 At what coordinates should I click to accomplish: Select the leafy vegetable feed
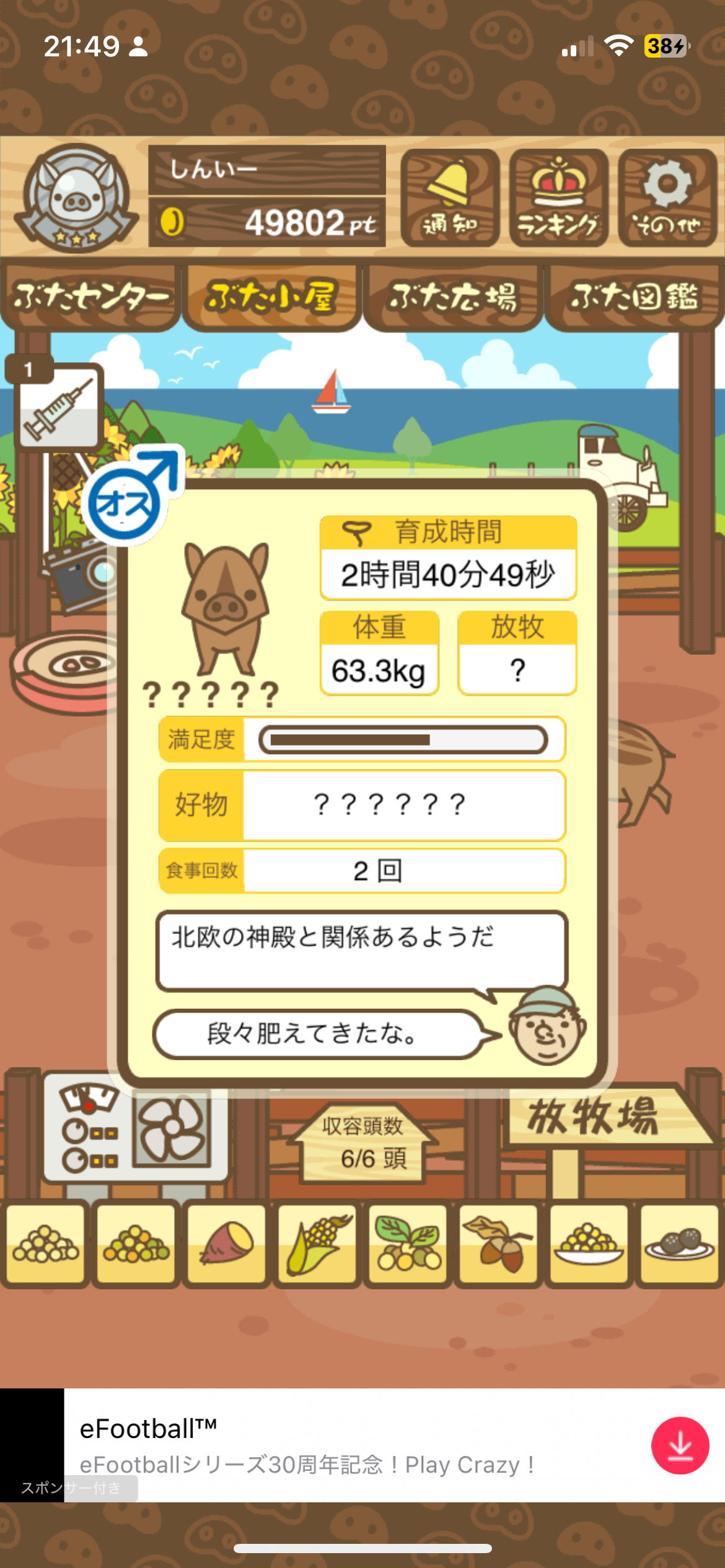click(x=408, y=1244)
